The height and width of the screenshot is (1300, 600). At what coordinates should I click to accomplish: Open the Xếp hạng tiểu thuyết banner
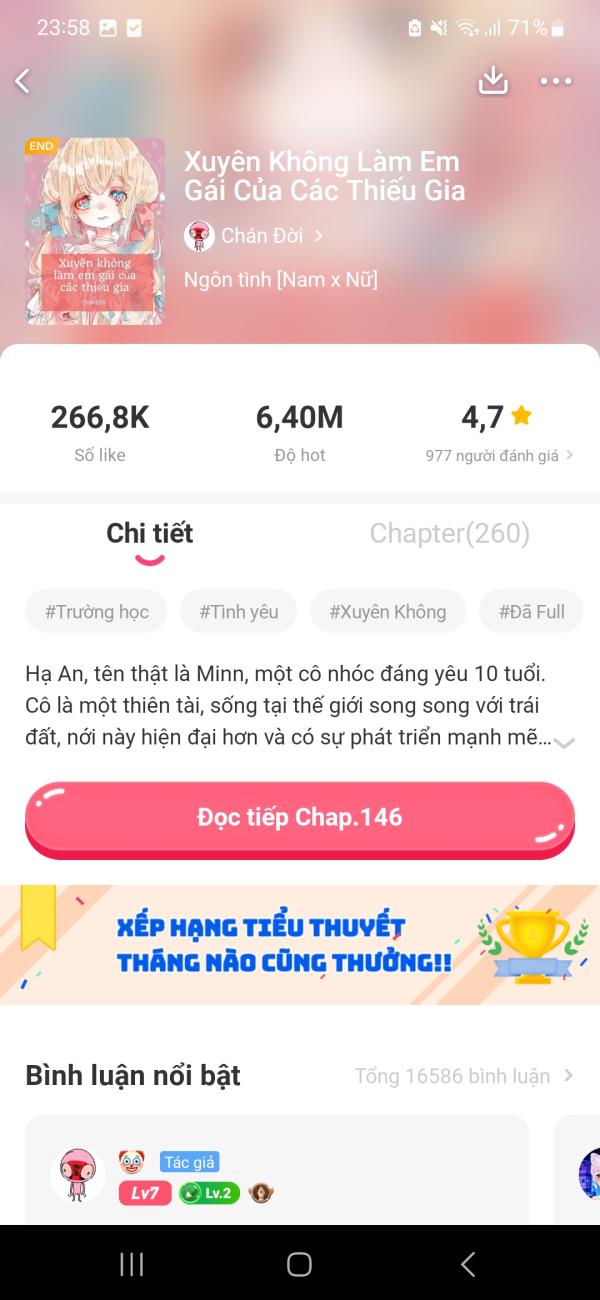(300, 944)
